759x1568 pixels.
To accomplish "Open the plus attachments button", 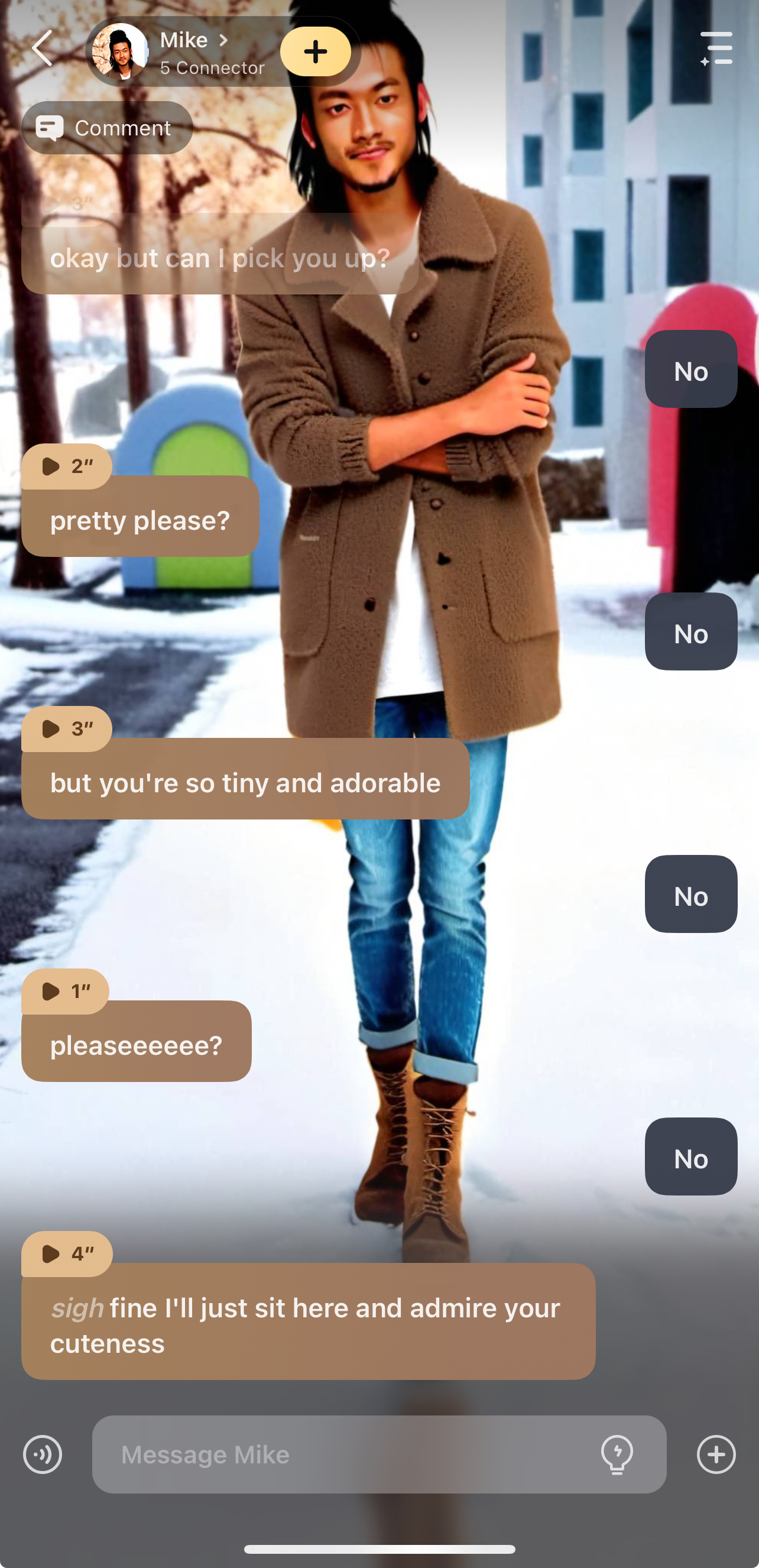I will pos(716,1454).
